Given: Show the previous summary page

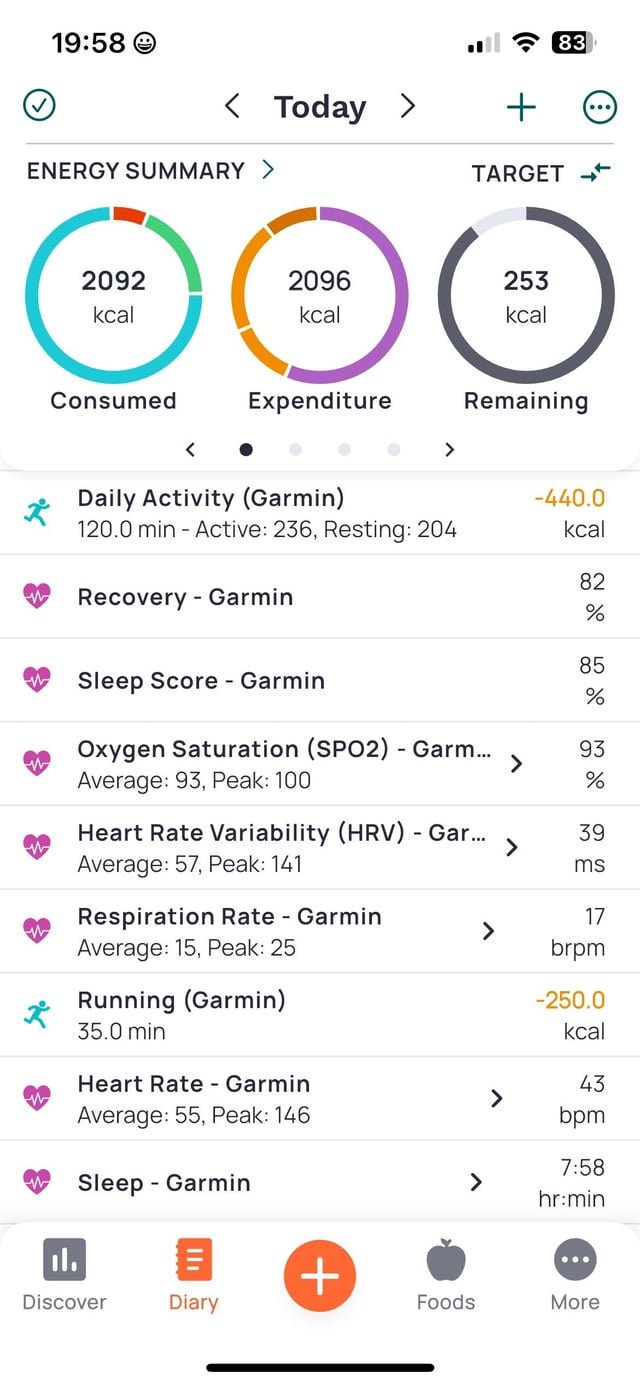Looking at the screenshot, I should click(x=192, y=449).
